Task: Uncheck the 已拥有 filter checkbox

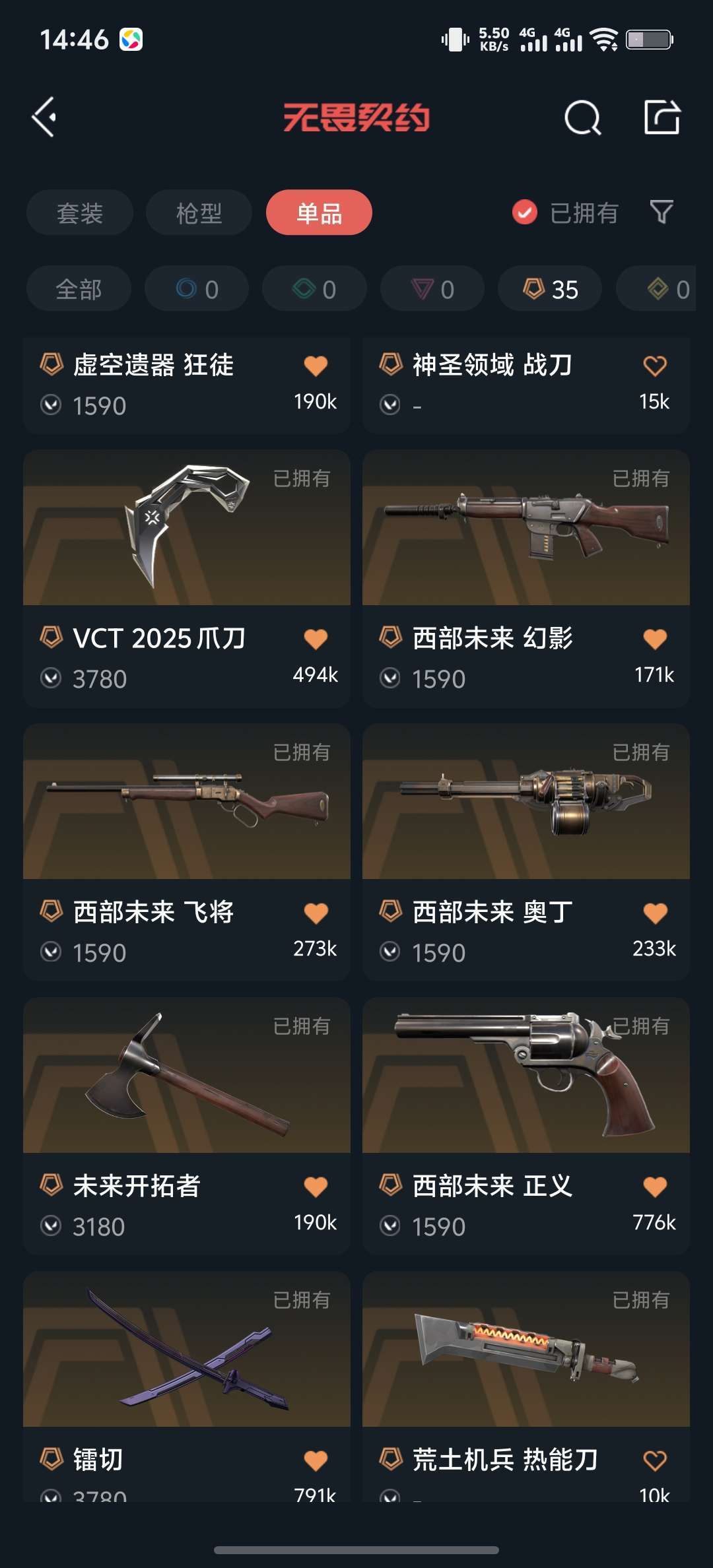Action: 525,212
